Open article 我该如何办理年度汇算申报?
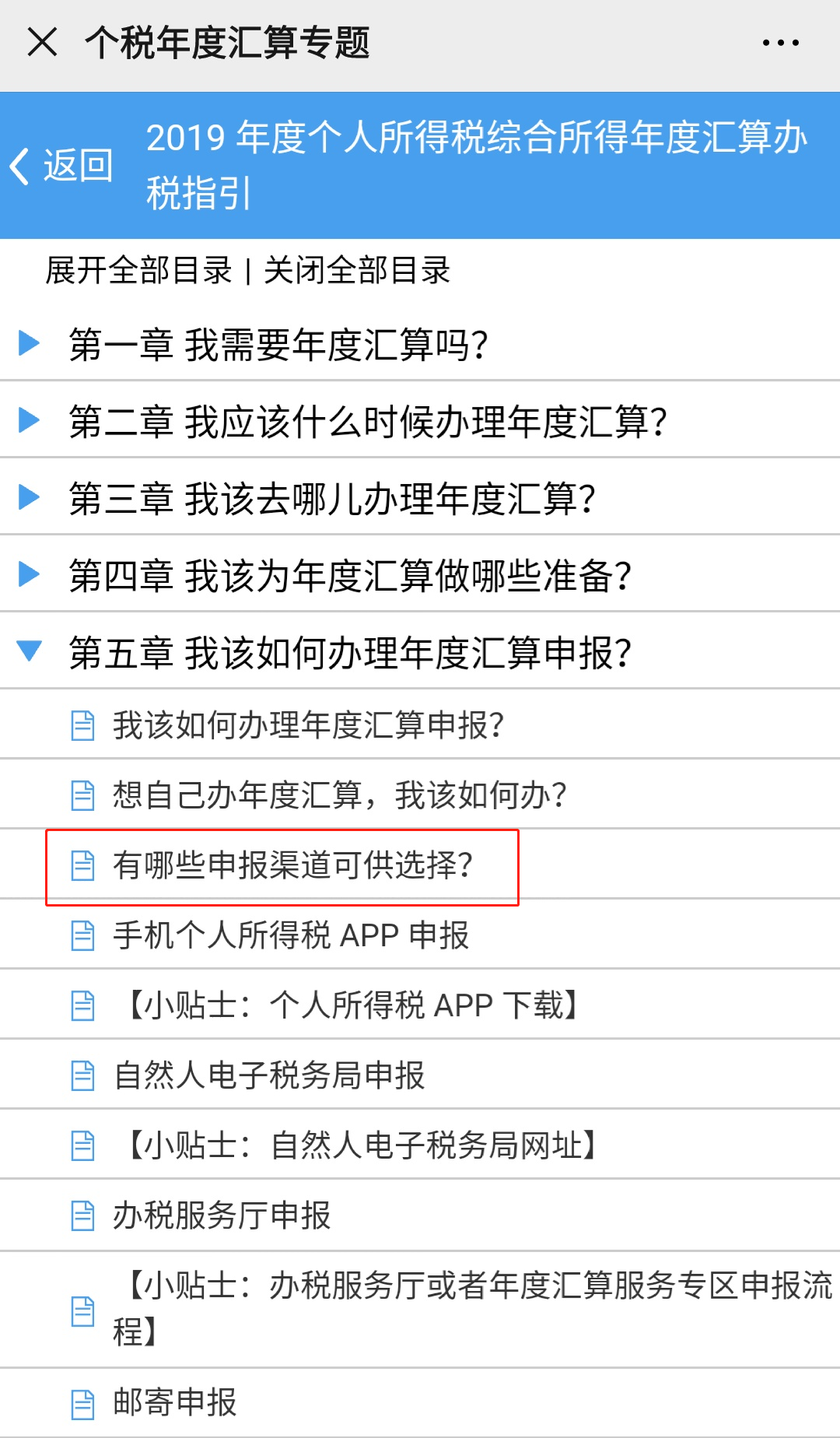This screenshot has width=840, height=1438. (420, 724)
